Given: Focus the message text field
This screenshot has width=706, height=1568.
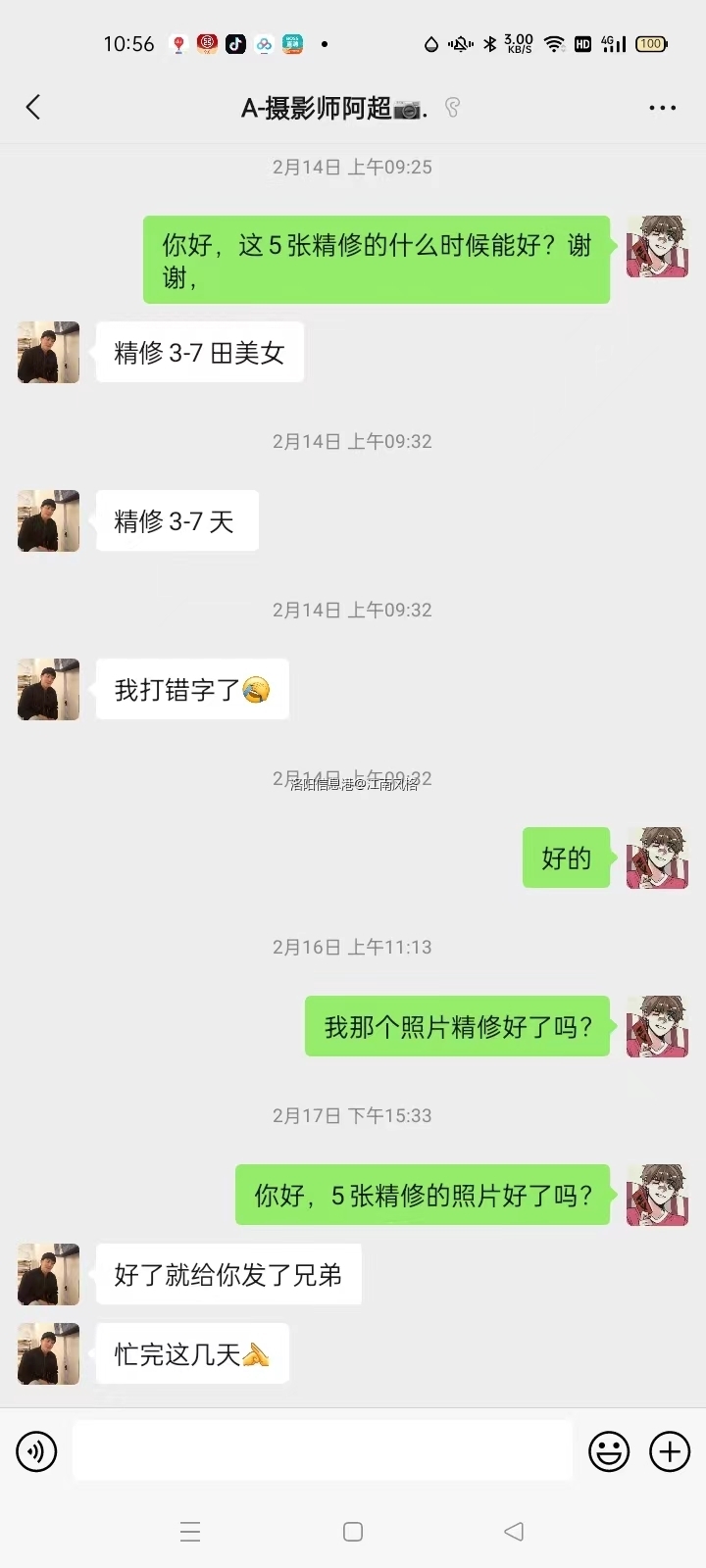Looking at the screenshot, I should click(x=322, y=1450).
